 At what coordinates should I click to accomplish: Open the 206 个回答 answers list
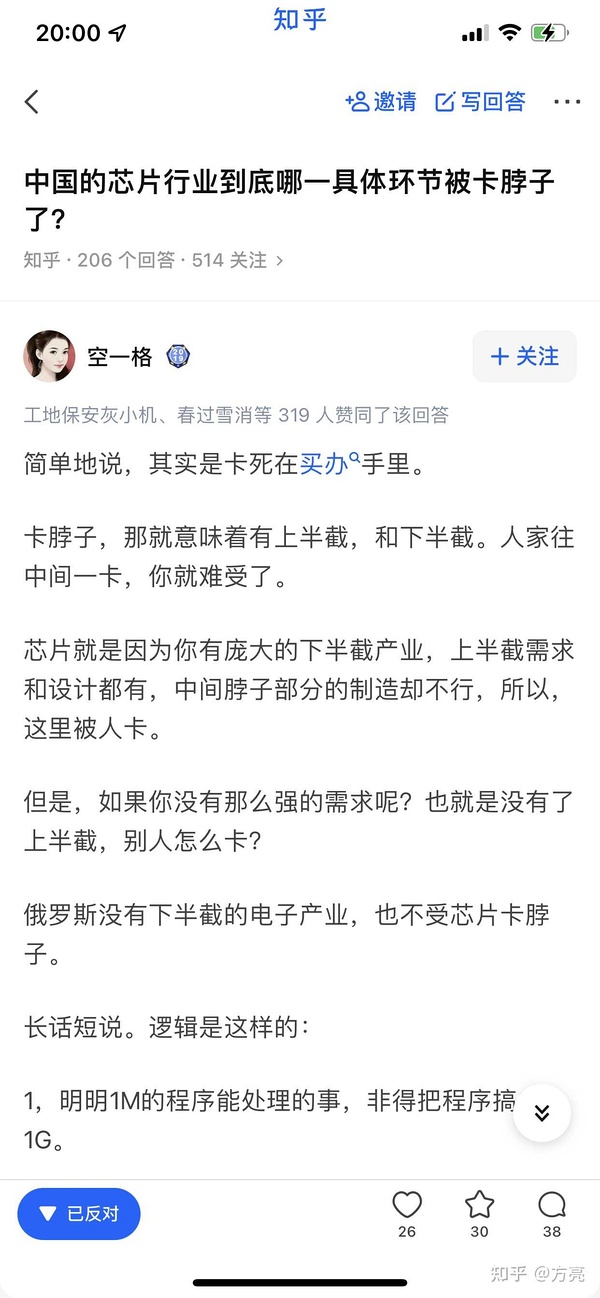[x=125, y=260]
